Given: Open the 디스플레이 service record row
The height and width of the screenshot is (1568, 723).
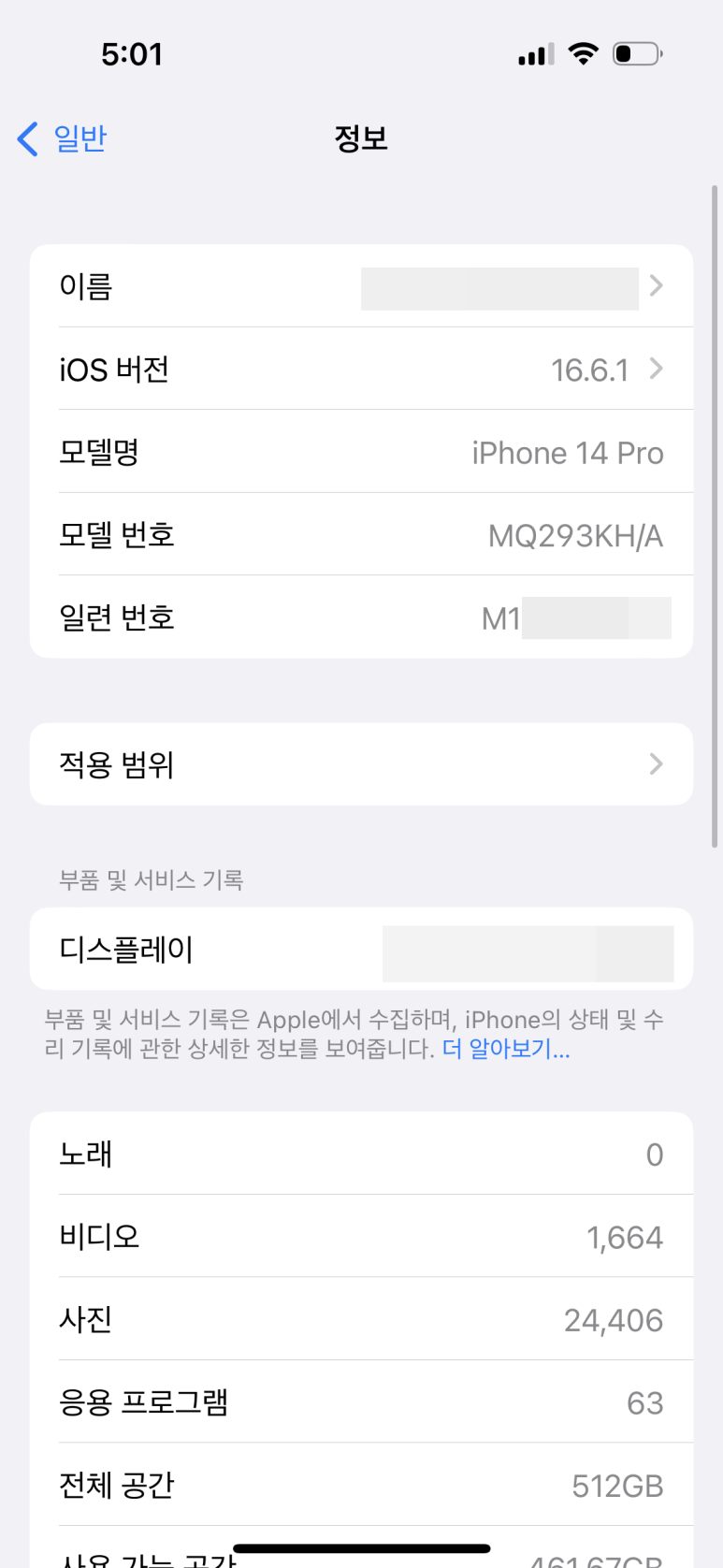Looking at the screenshot, I should point(361,950).
